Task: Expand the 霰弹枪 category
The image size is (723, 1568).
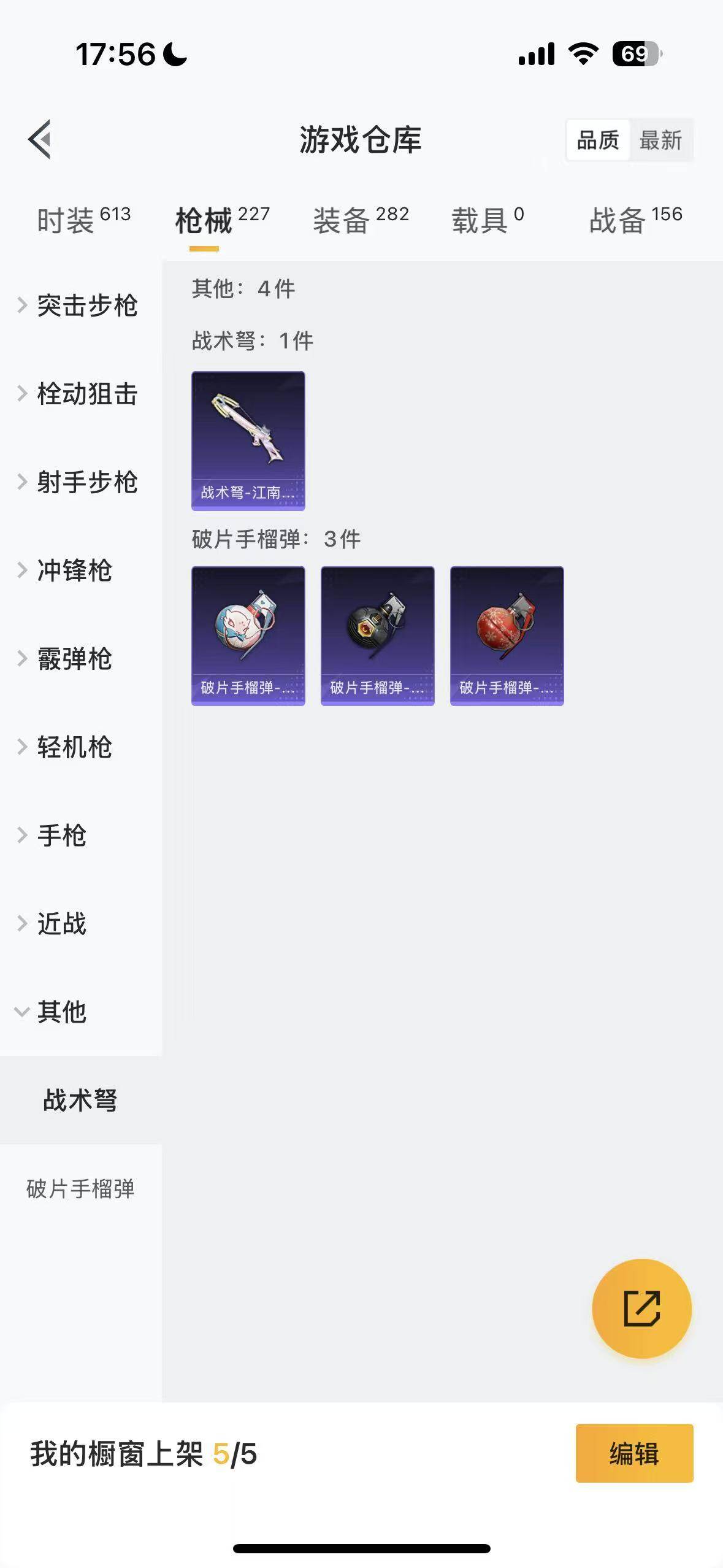Action: (x=78, y=659)
